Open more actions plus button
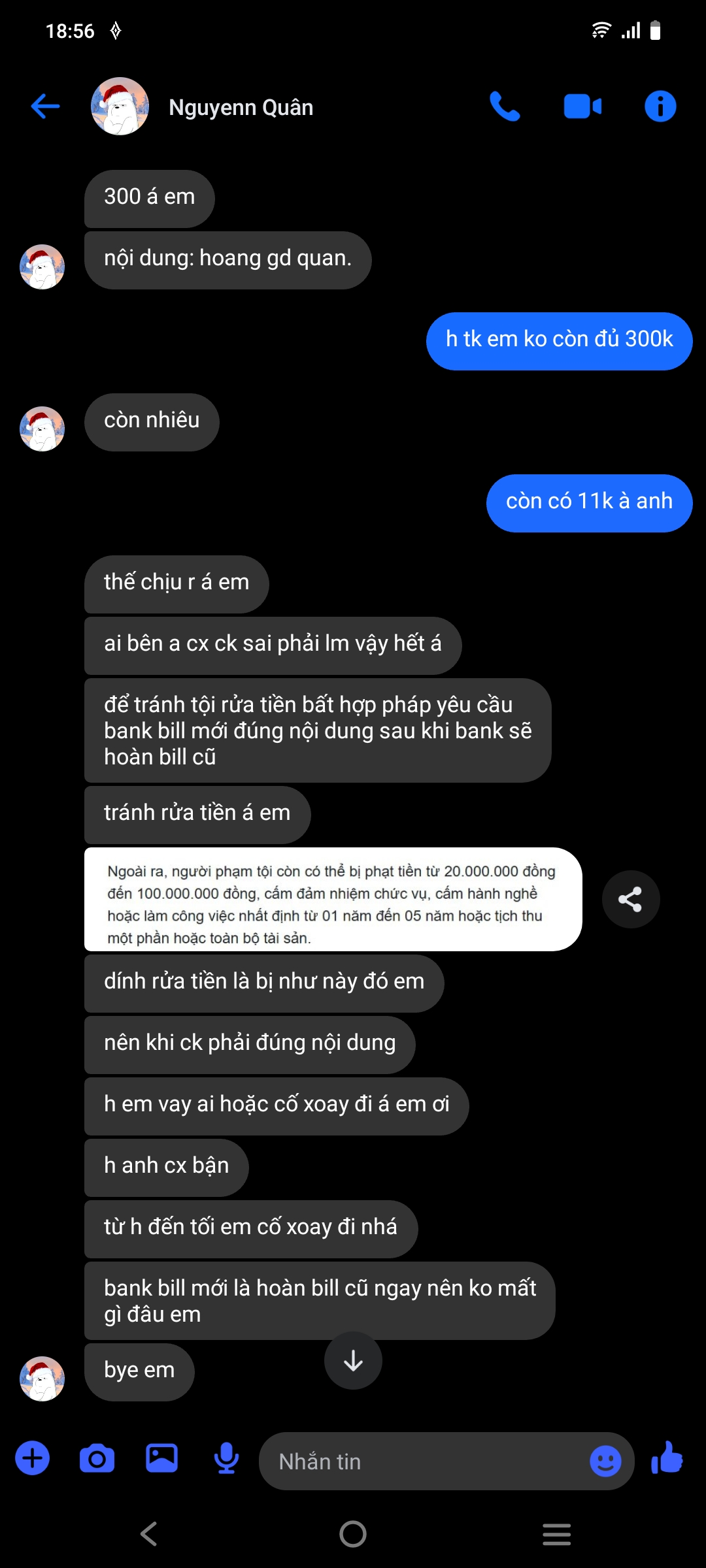 tap(33, 1458)
